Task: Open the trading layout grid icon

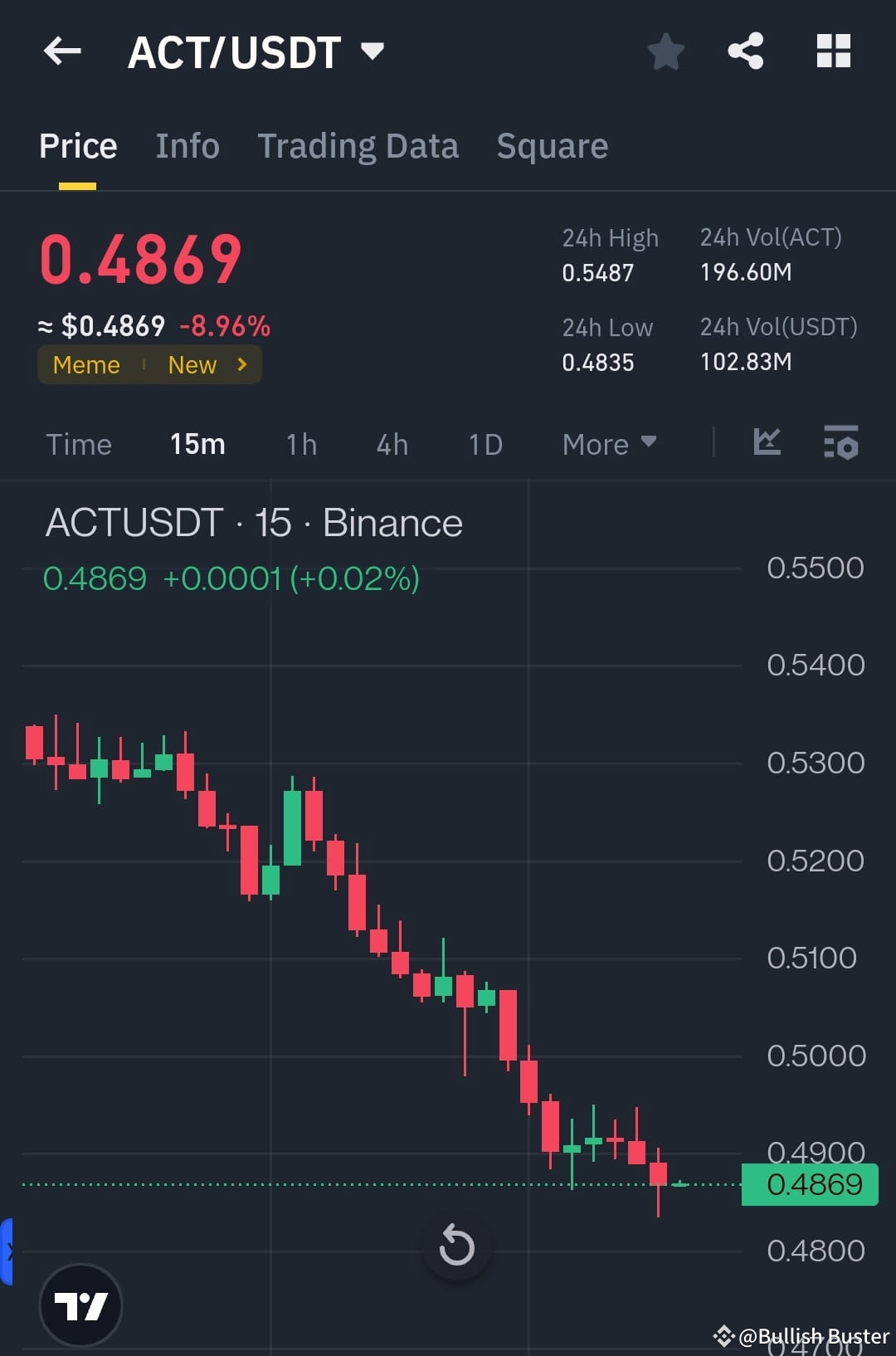Action: (833, 51)
